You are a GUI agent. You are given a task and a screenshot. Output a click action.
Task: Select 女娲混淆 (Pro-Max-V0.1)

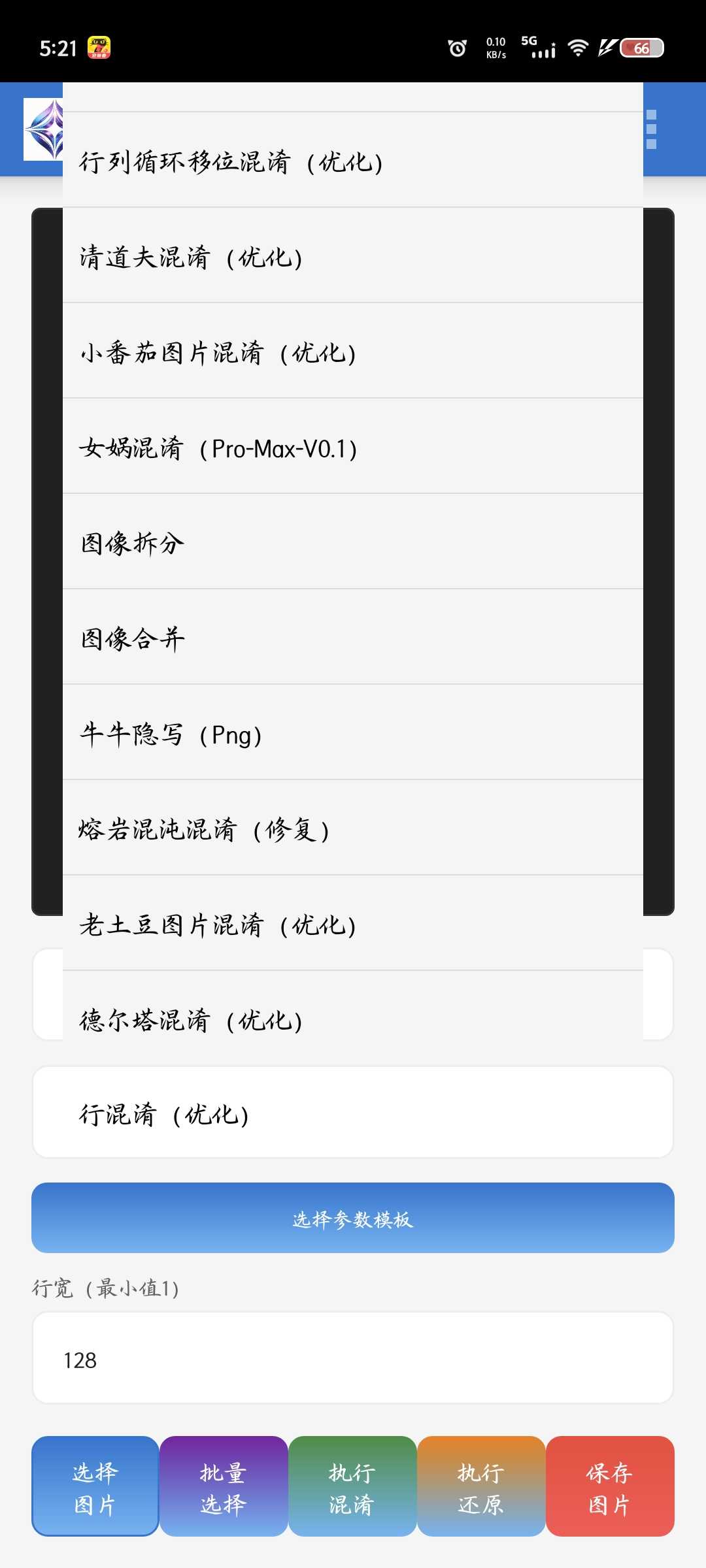353,447
